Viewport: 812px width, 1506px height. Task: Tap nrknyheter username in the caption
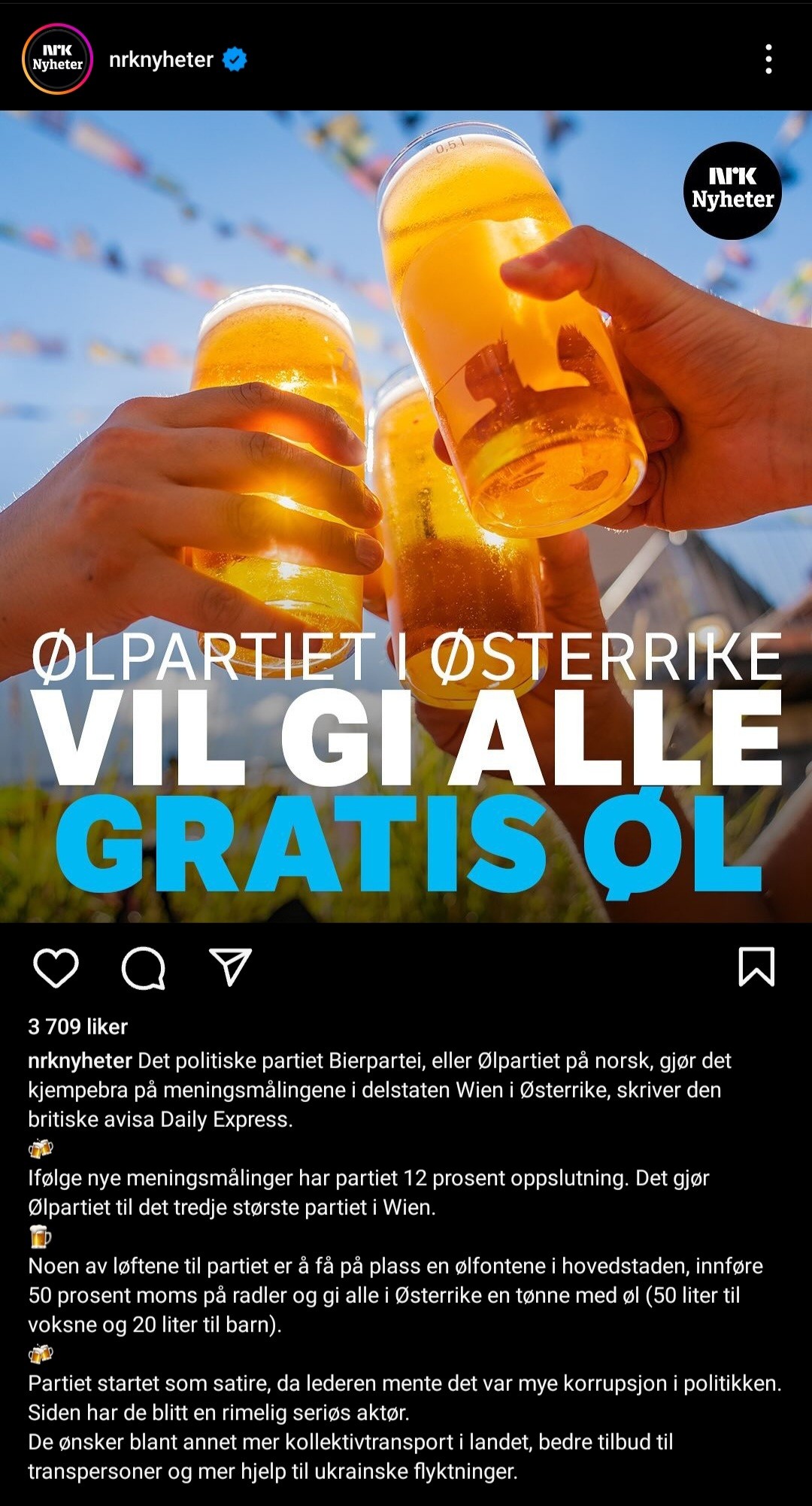click(80, 1061)
